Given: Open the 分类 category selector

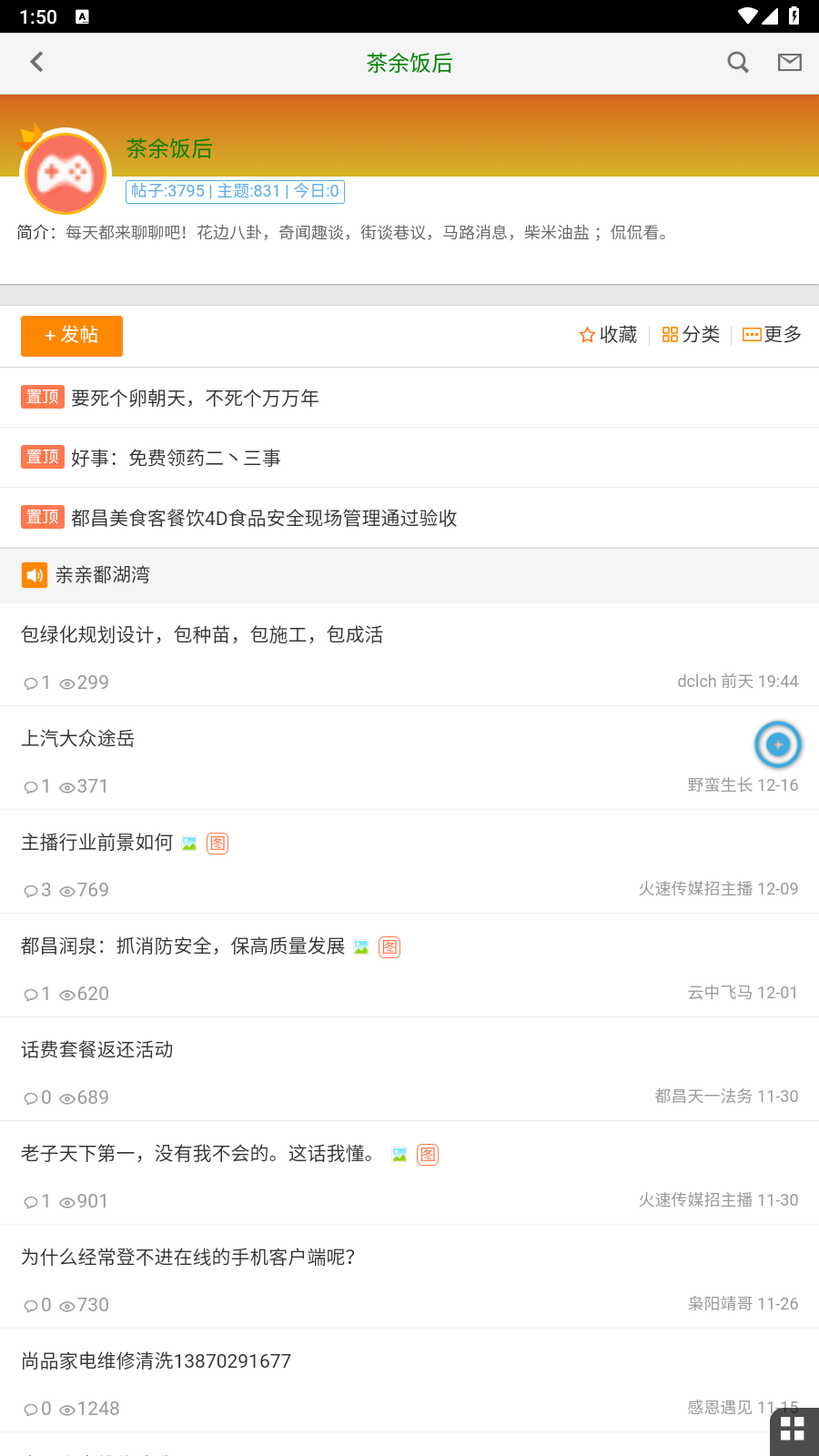Looking at the screenshot, I should [691, 335].
